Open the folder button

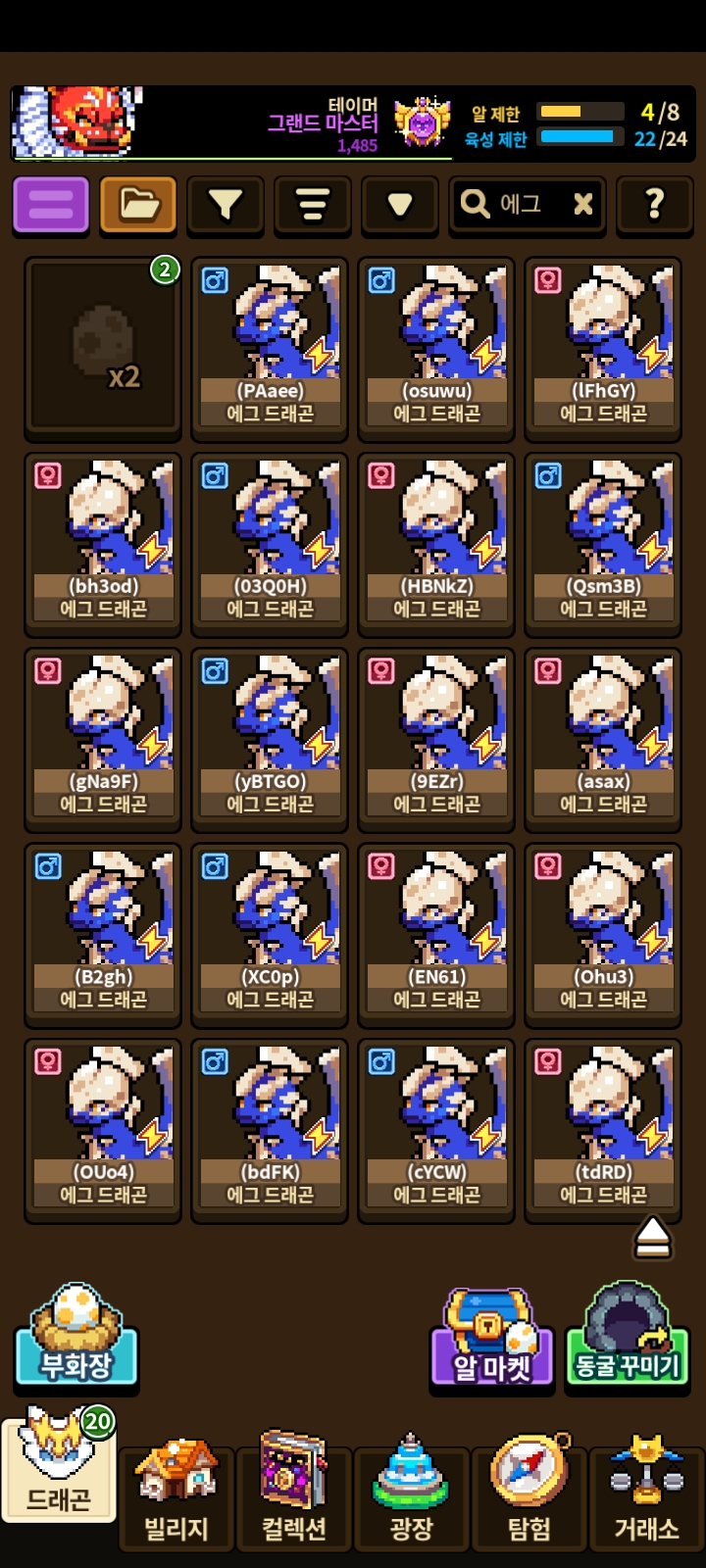(x=138, y=205)
